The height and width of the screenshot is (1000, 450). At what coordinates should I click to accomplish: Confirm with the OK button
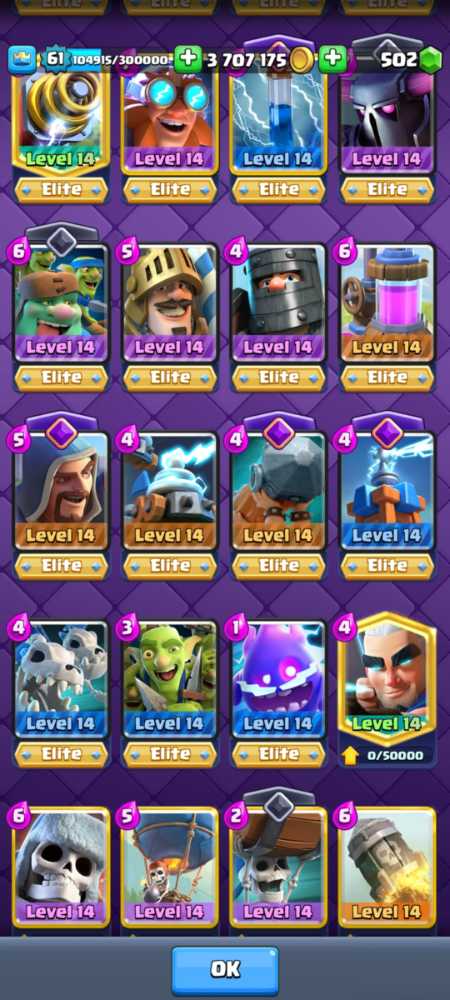tap(225, 970)
